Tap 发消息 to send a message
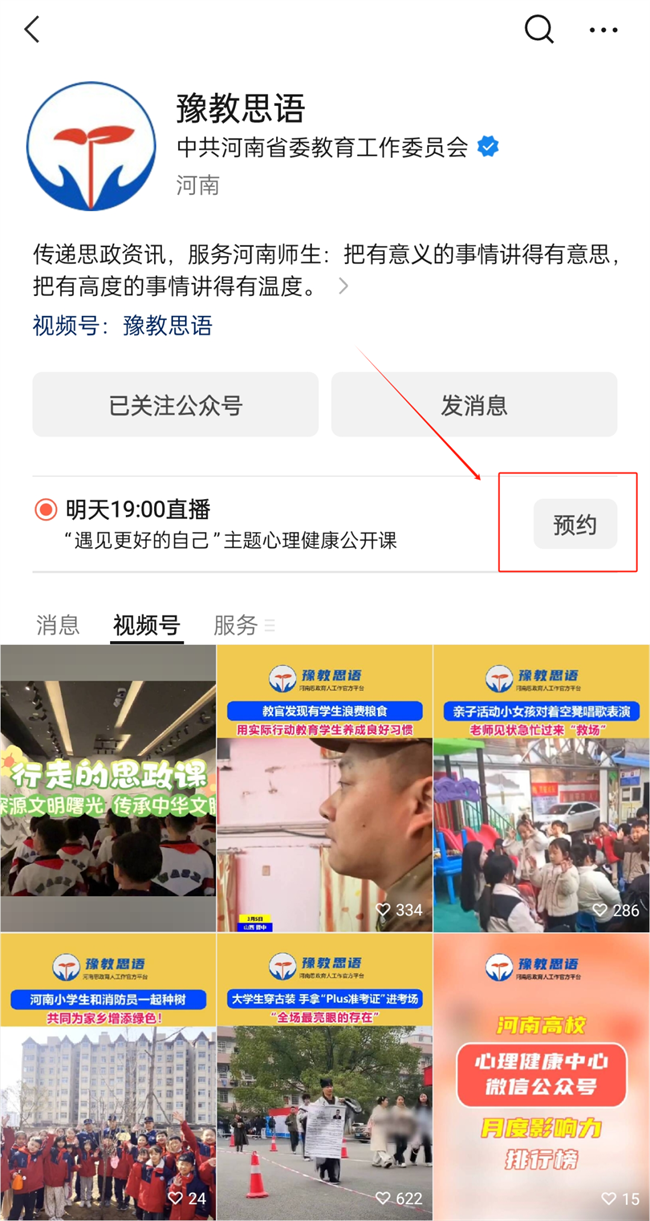The image size is (650, 1221). click(x=474, y=405)
